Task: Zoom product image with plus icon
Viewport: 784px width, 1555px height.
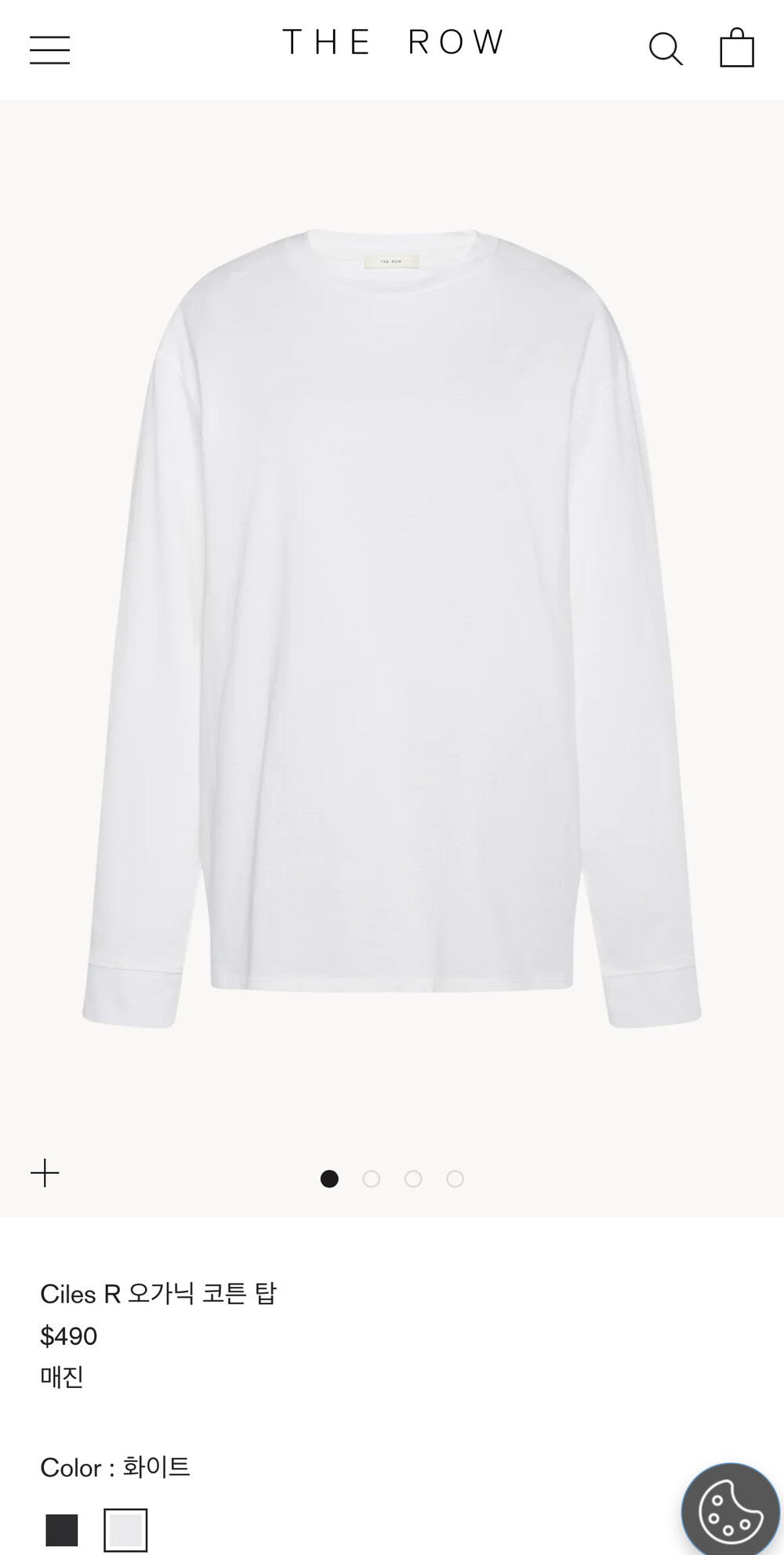Action: [45, 1173]
